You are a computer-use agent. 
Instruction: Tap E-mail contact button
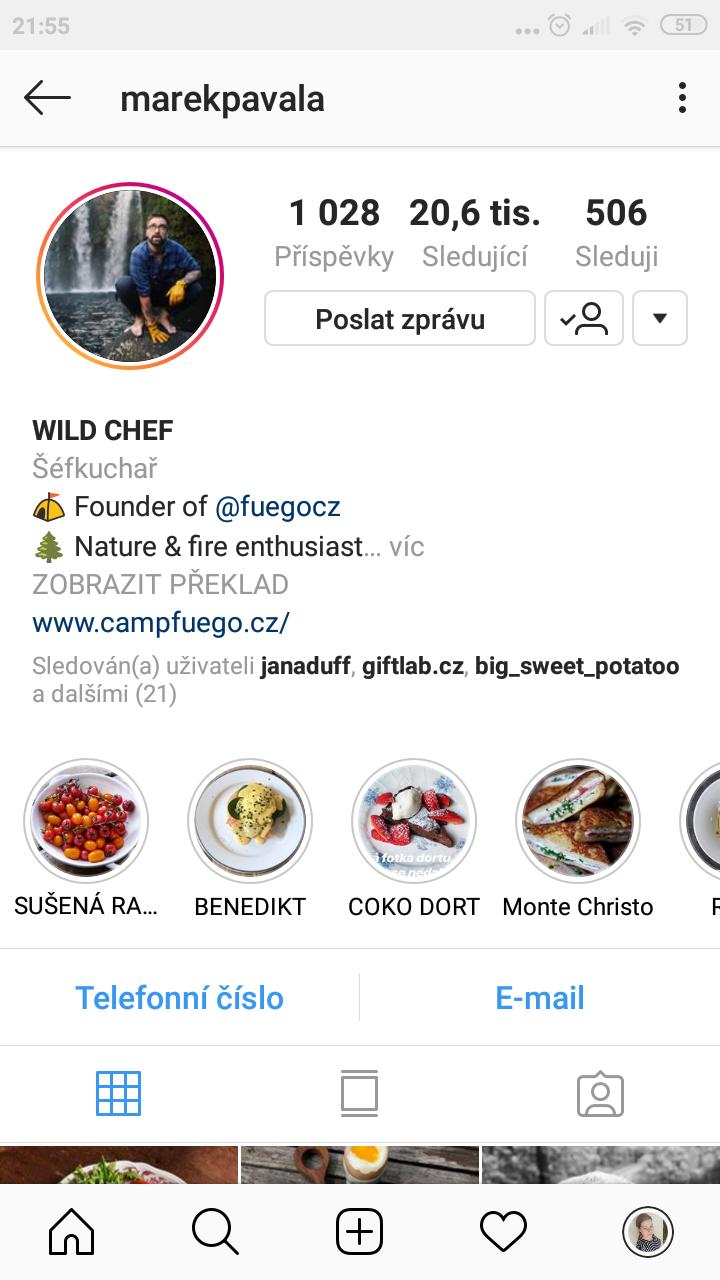pyautogui.click(x=540, y=998)
